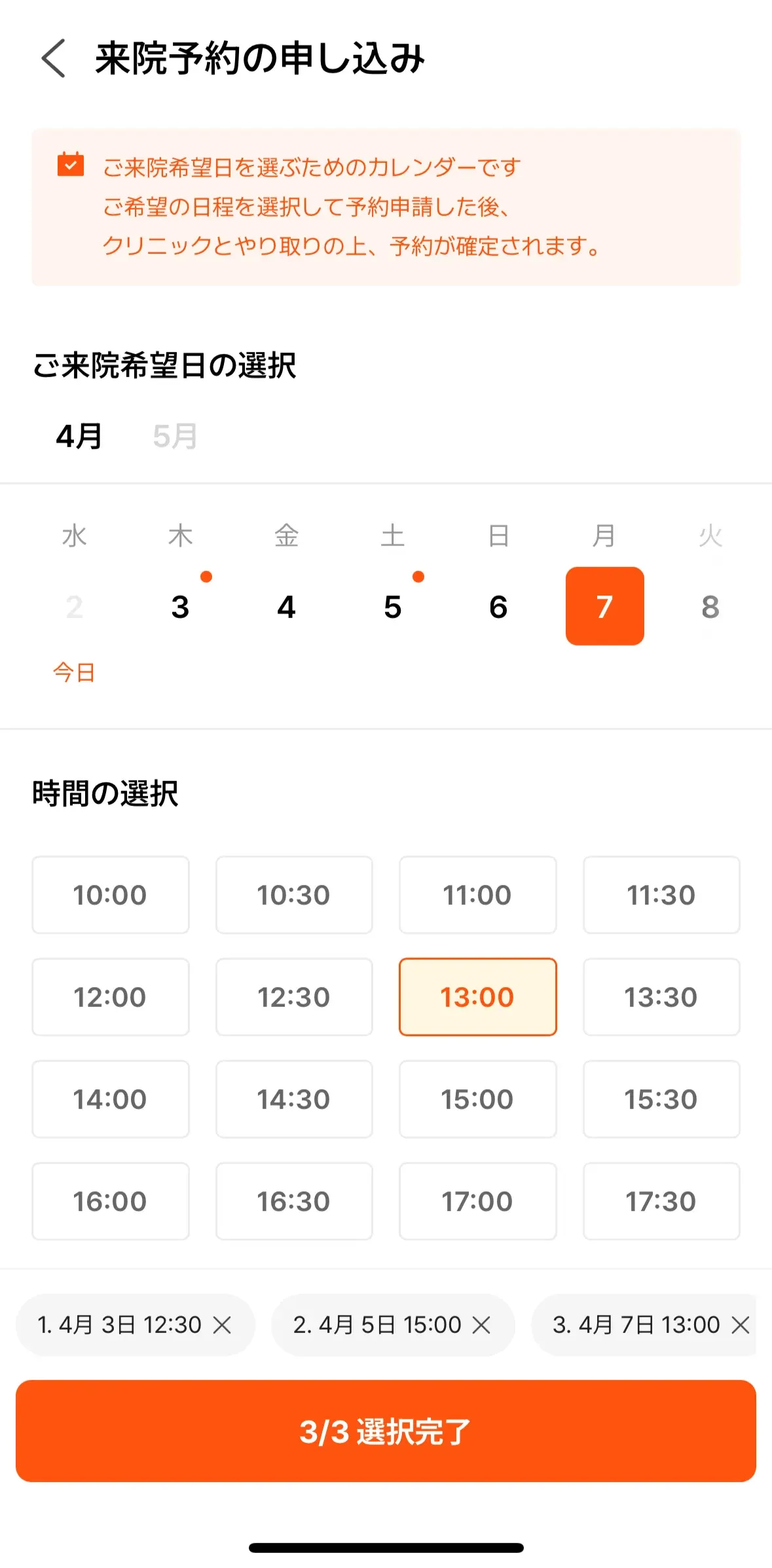772x1568 pixels.
Task: Select the 16:30 time slot
Action: coord(294,1201)
